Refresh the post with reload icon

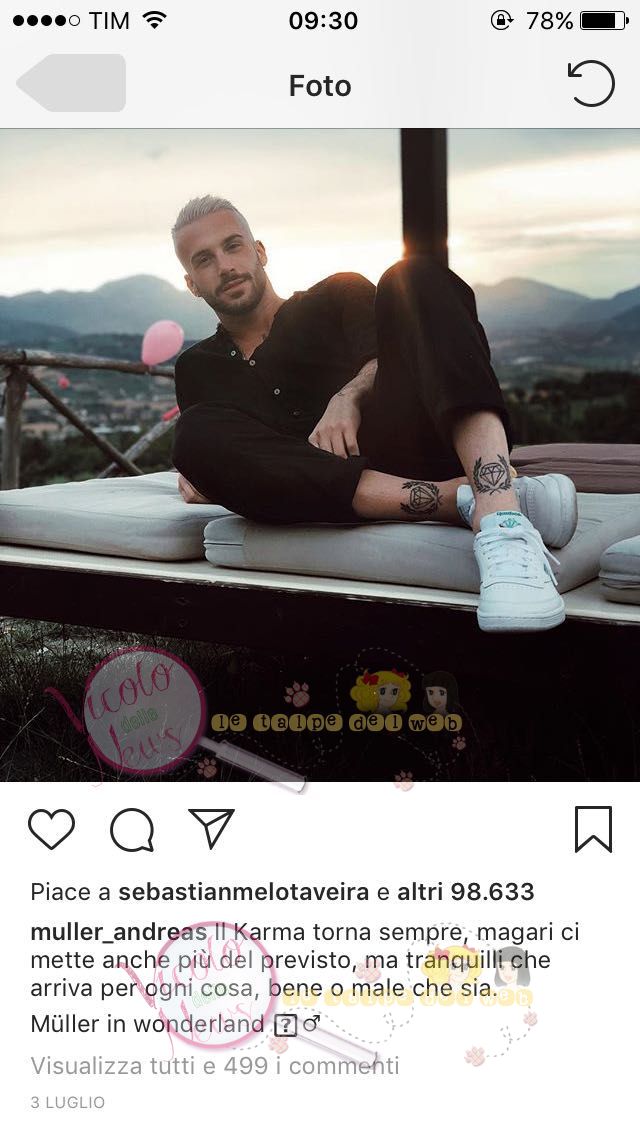tap(590, 84)
